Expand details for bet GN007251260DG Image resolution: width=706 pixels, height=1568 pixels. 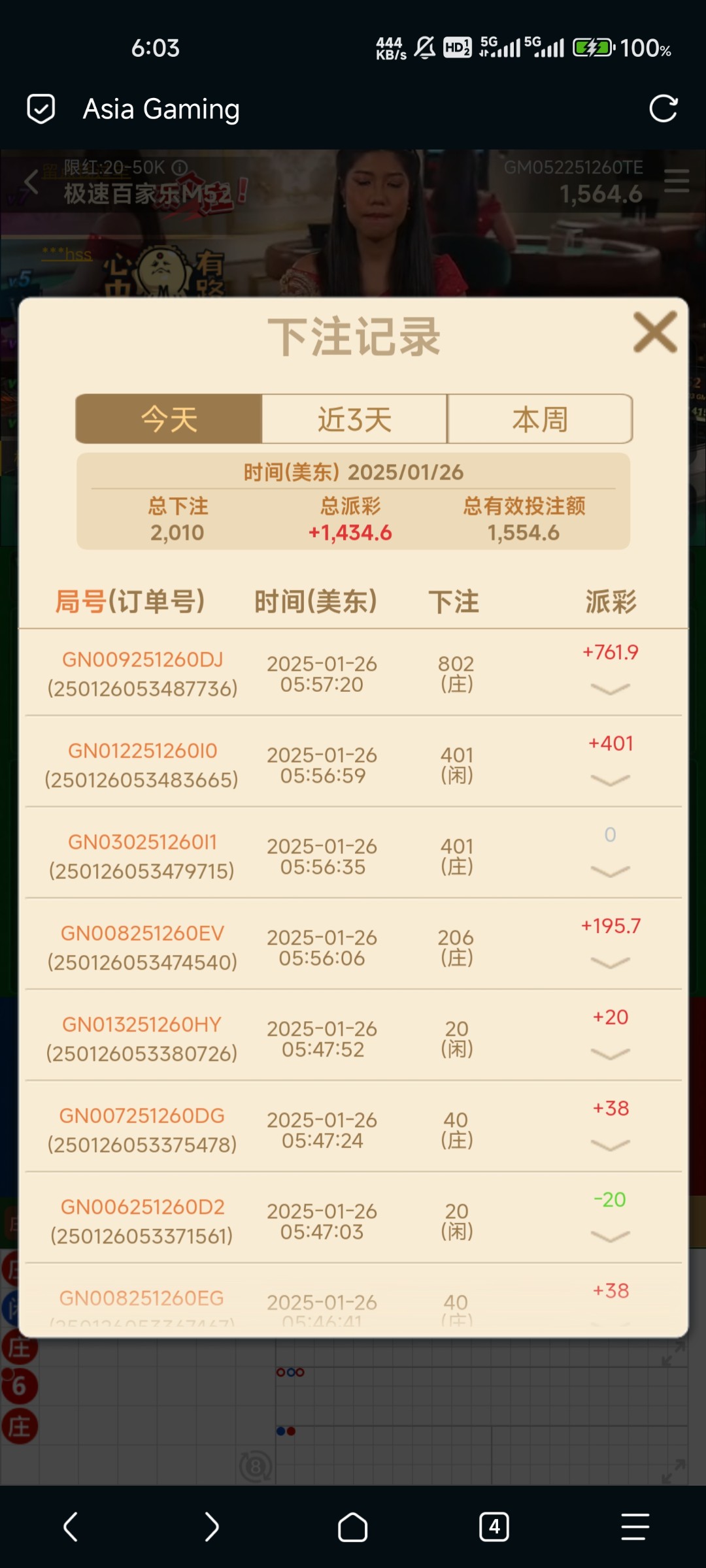click(x=610, y=1145)
